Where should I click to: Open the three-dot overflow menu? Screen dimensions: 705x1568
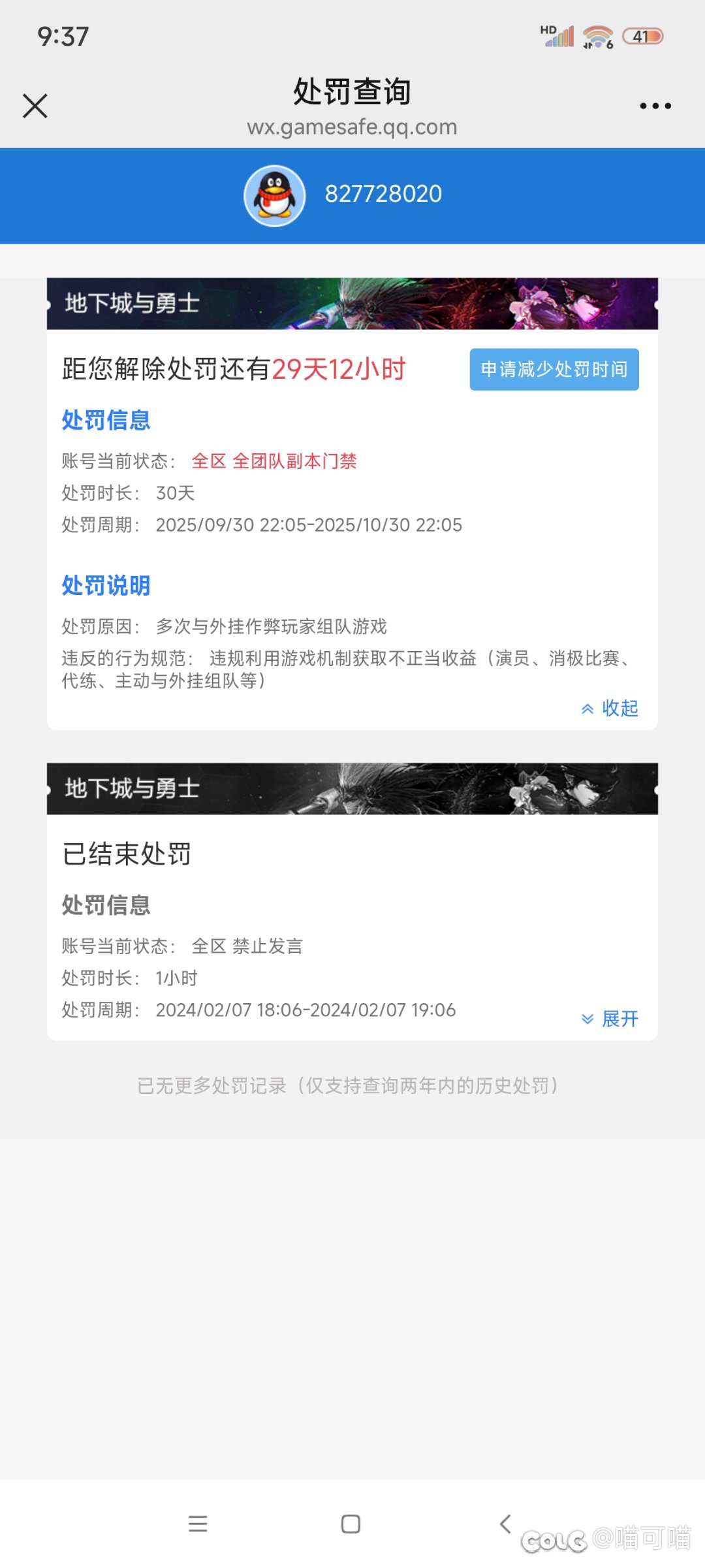pyautogui.click(x=655, y=106)
